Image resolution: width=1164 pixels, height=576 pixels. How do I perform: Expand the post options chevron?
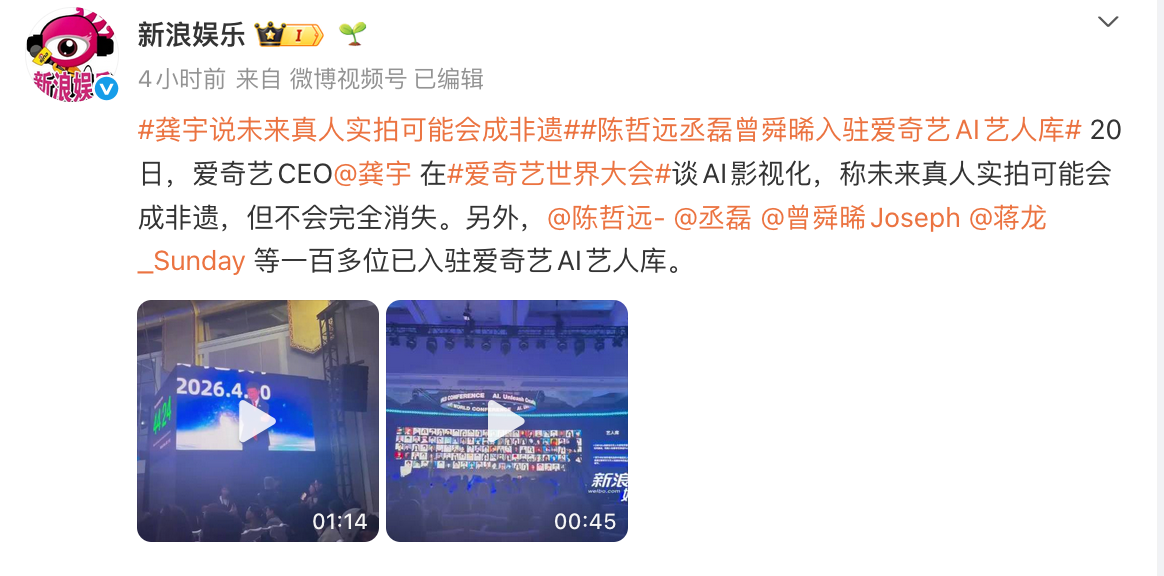[x=1108, y=22]
